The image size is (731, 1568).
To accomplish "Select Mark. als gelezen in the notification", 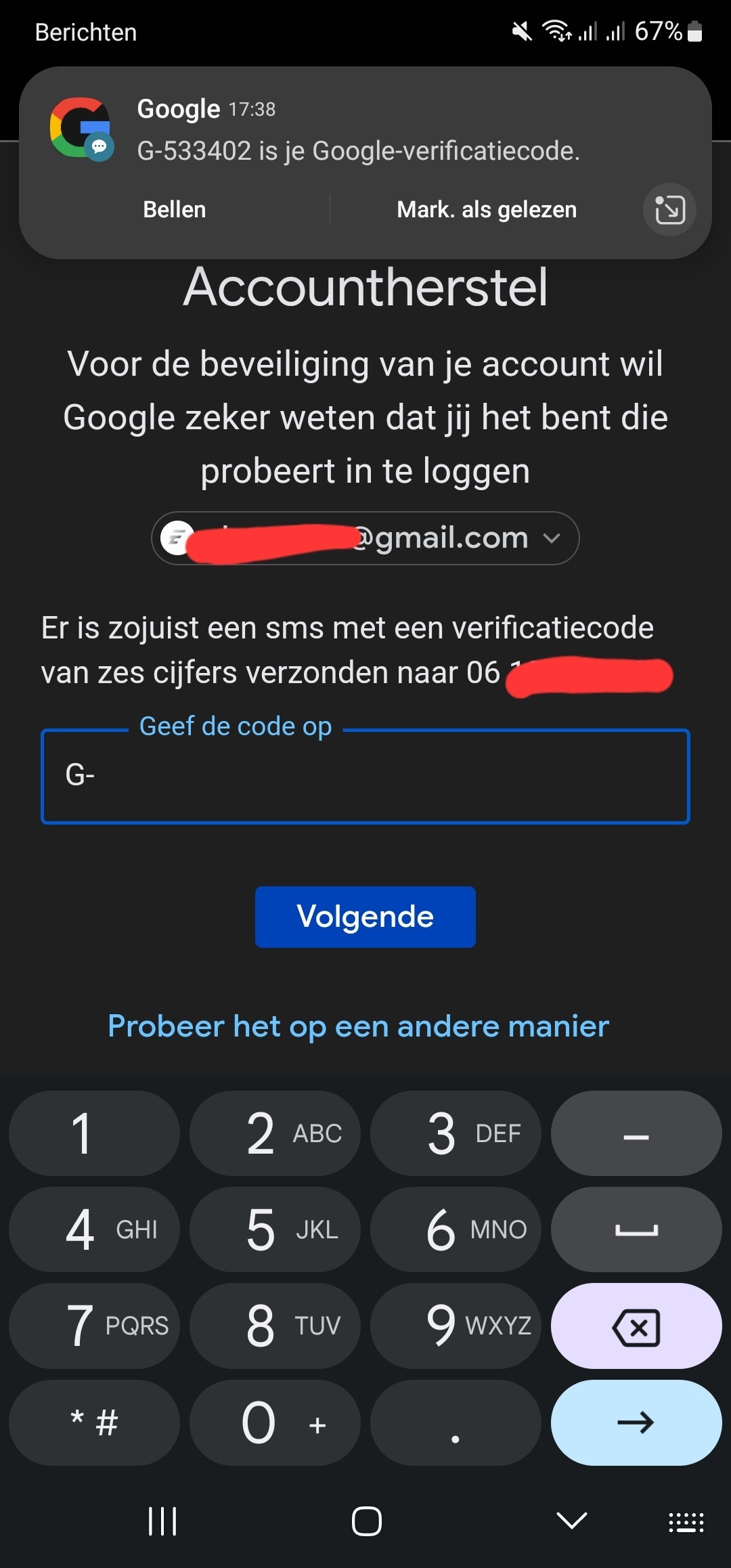I will pyautogui.click(x=486, y=209).
